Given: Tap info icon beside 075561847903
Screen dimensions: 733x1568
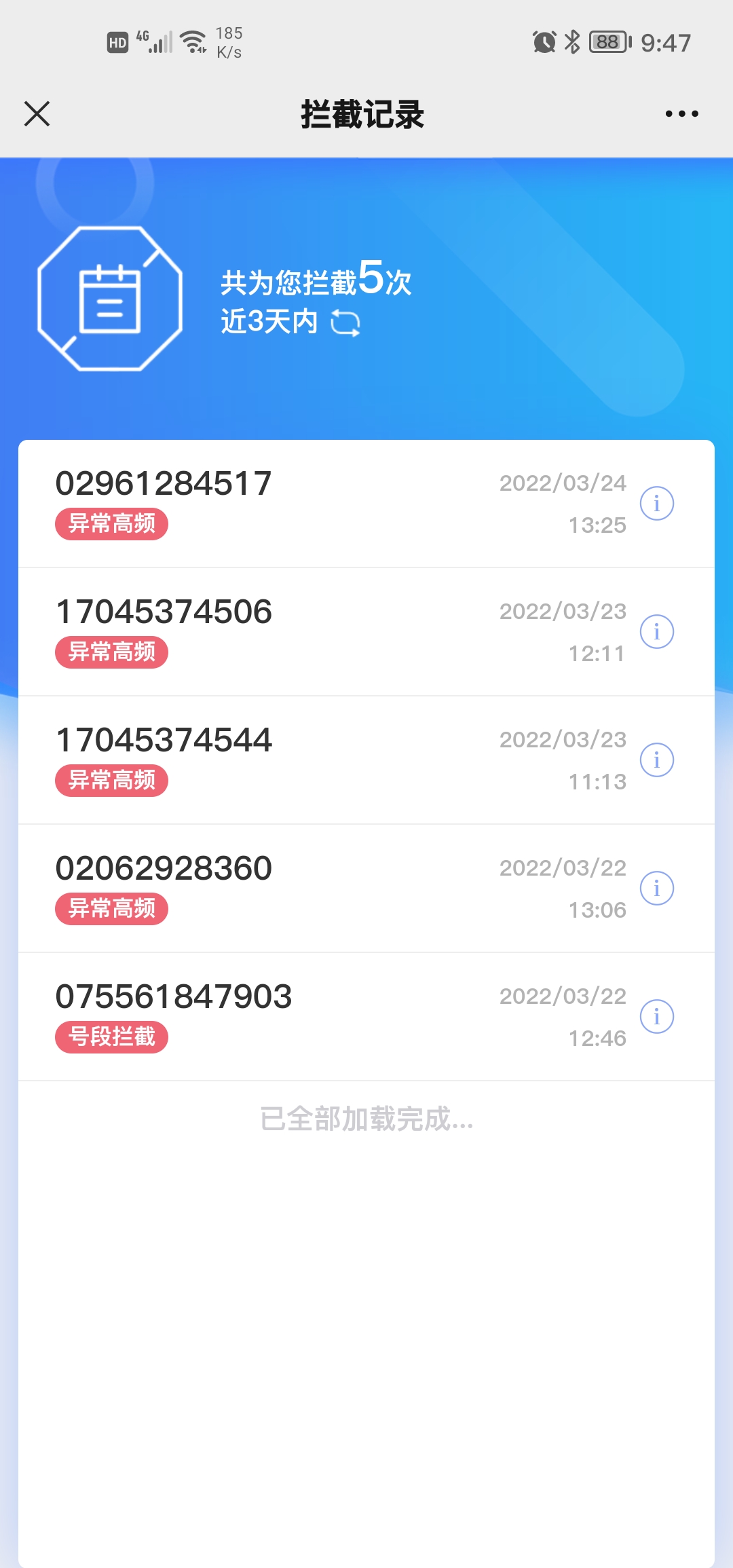Looking at the screenshot, I should pos(656,1016).
